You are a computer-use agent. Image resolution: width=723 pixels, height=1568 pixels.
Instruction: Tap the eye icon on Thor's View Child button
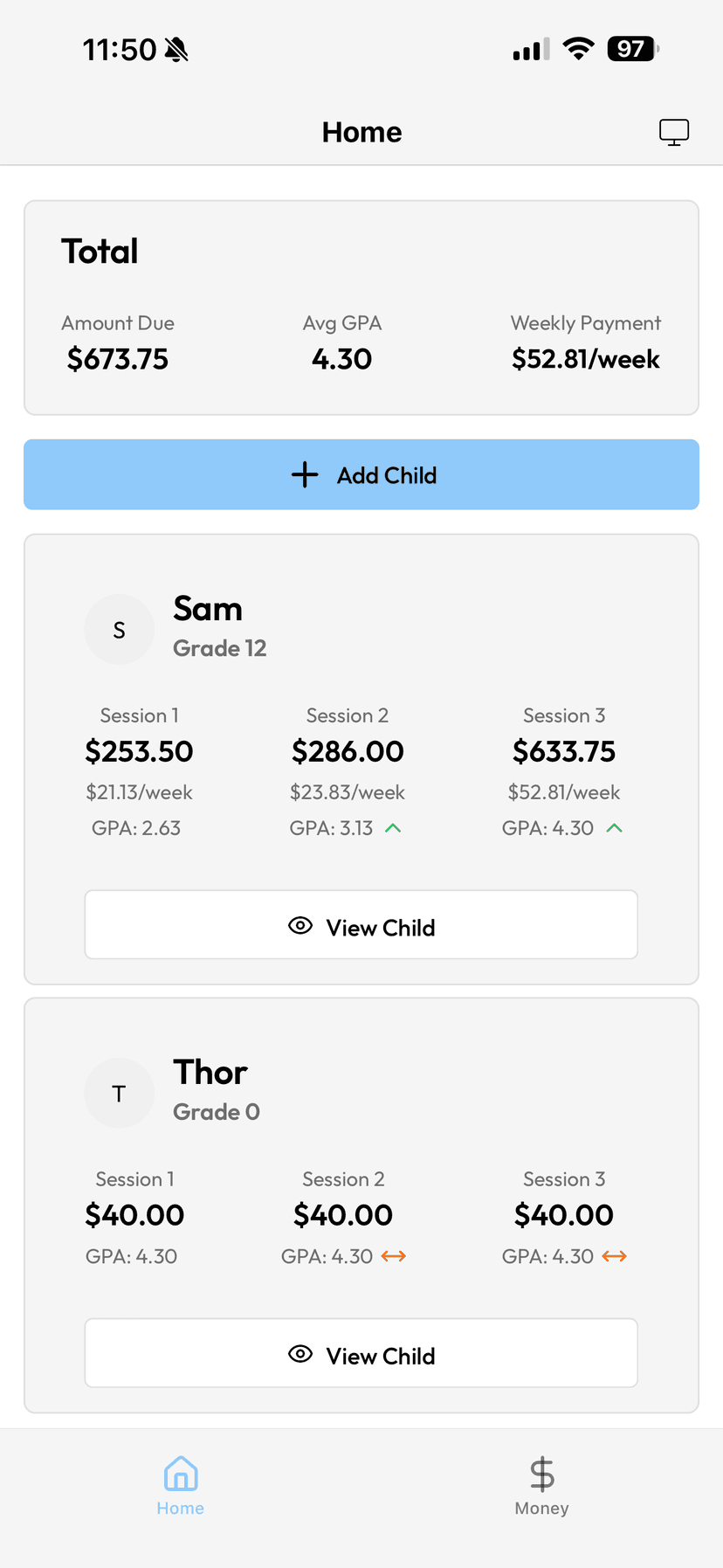tap(300, 1353)
